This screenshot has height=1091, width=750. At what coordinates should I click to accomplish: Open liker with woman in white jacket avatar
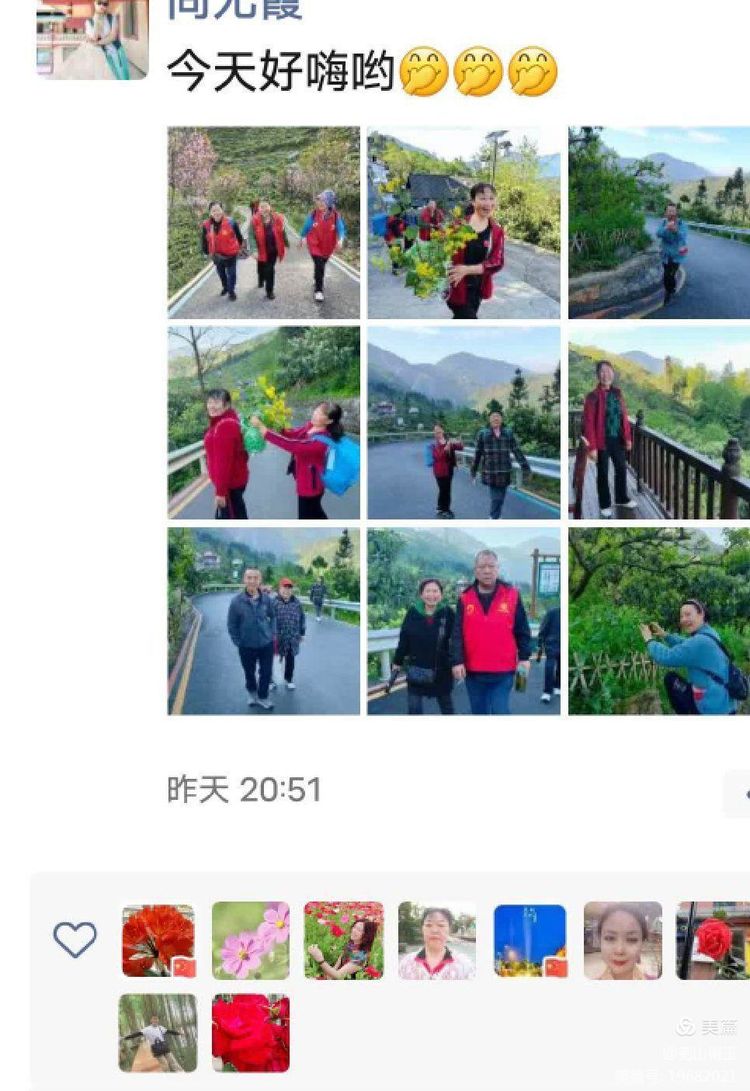437,941
